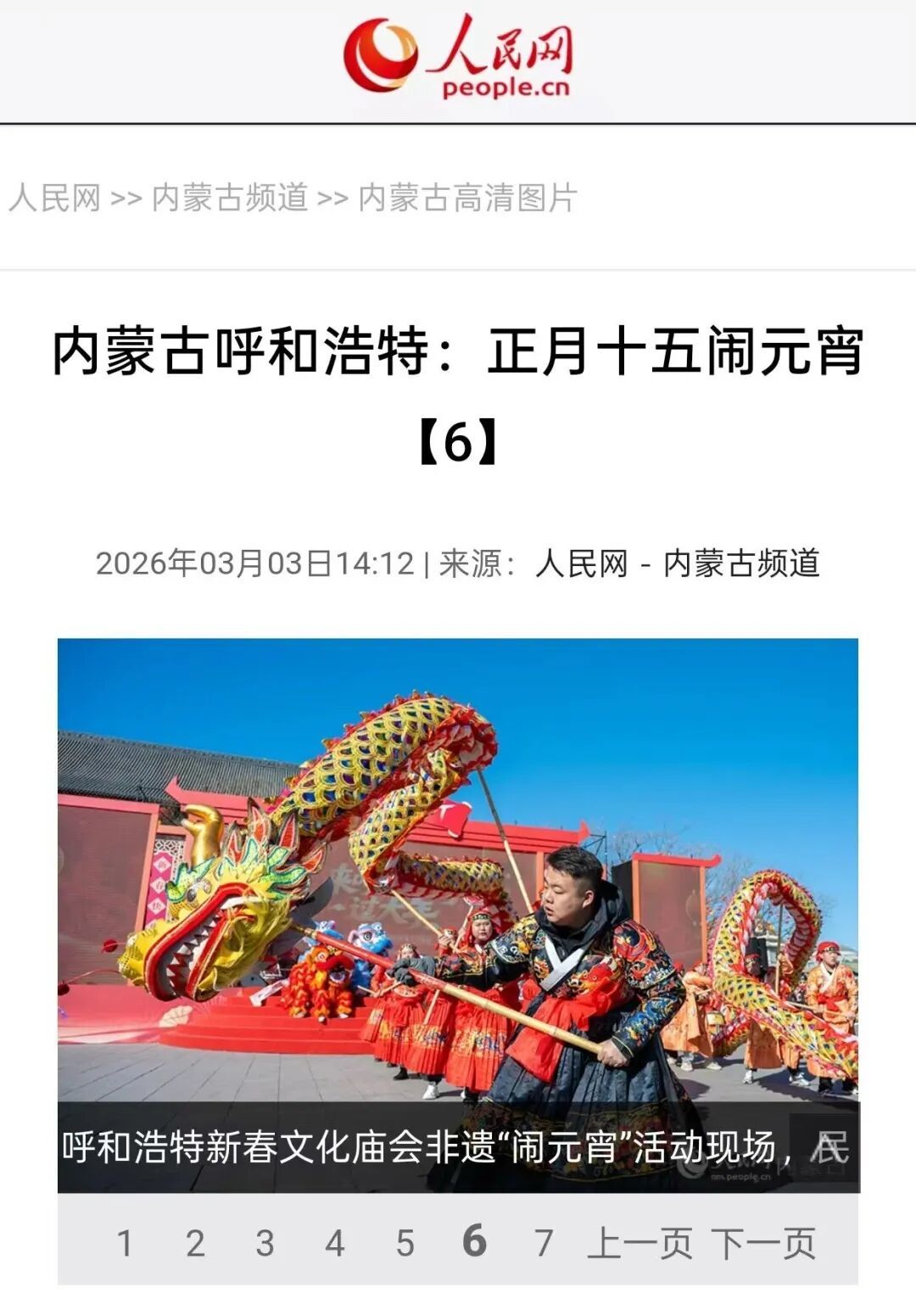Go to next page 下一页
Screen dimensions: 916x1316
point(763,1244)
